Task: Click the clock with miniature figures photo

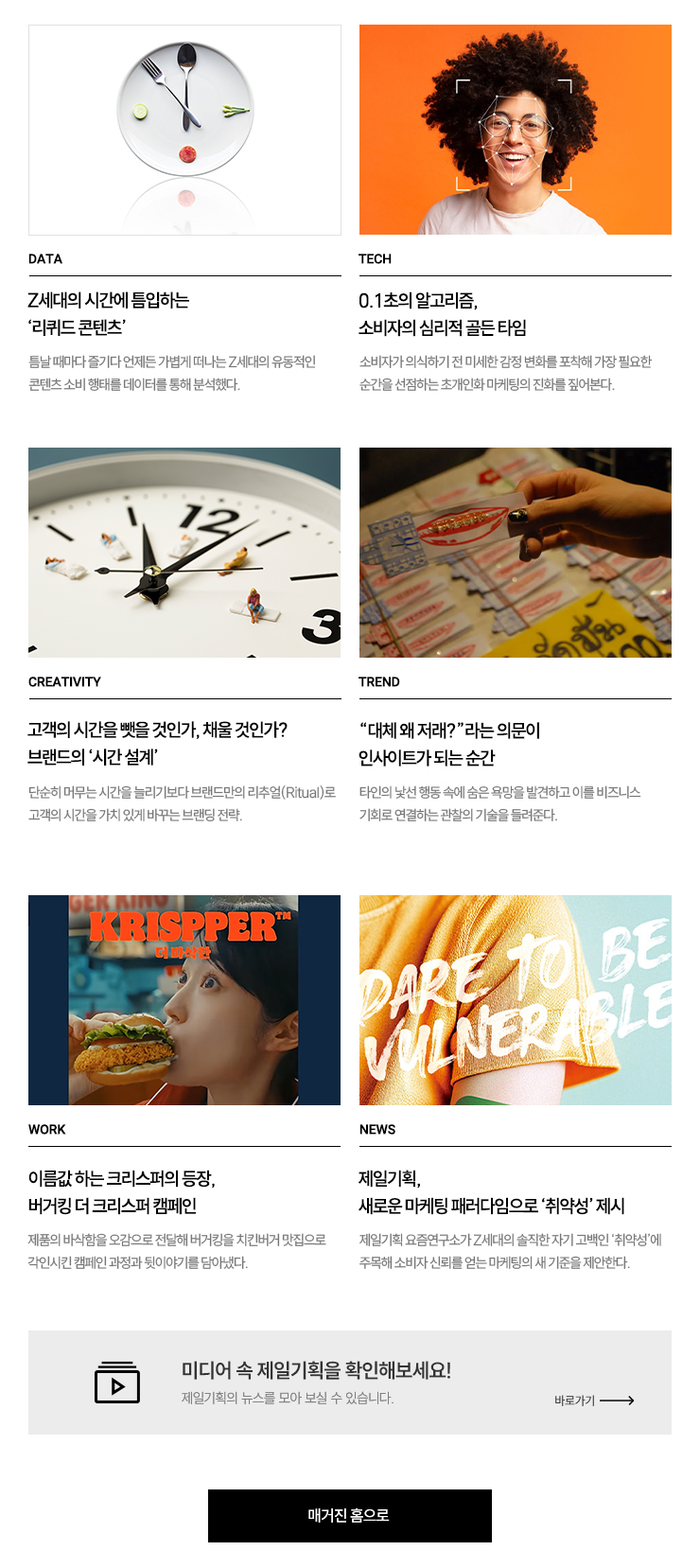Action: pyautogui.click(x=184, y=554)
